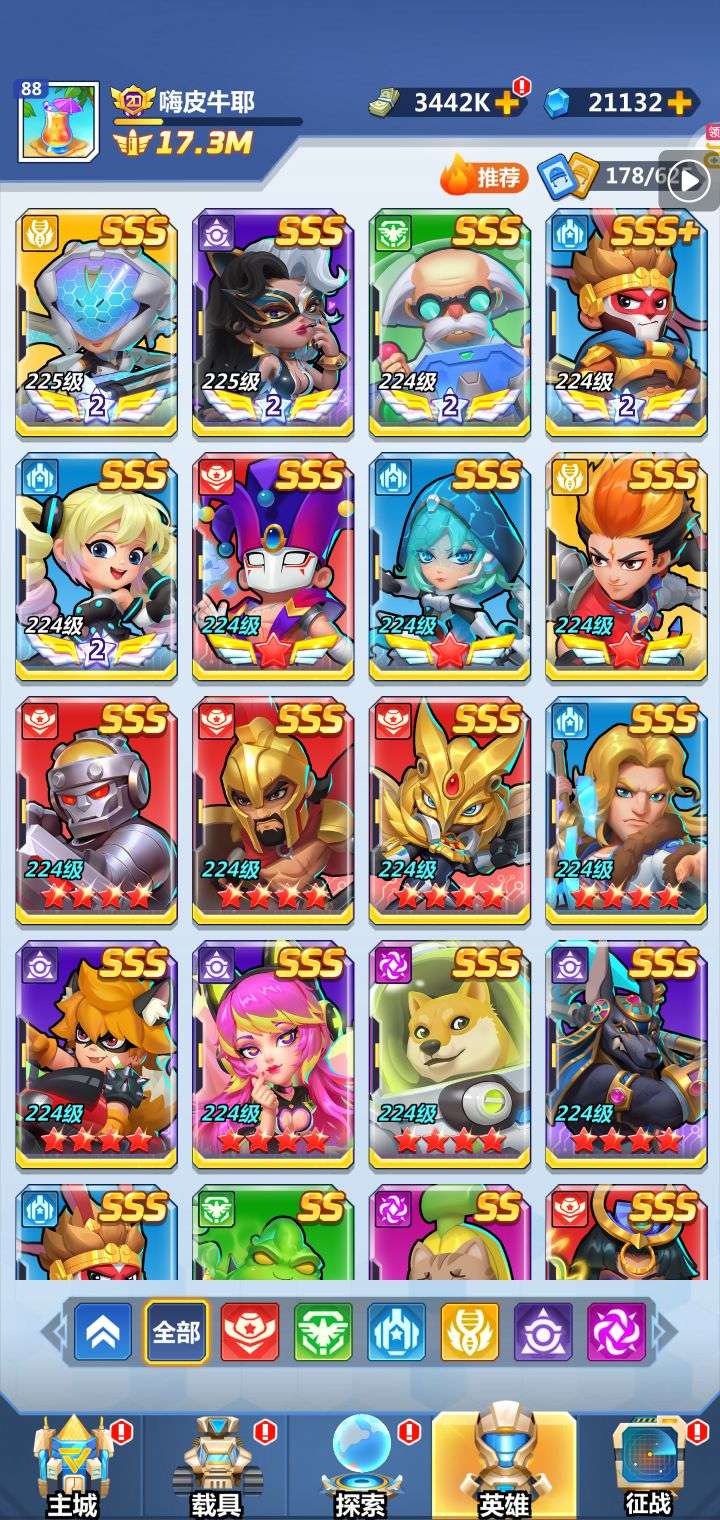
Task: View the pink-haired girl hero card
Action: tap(273, 1054)
